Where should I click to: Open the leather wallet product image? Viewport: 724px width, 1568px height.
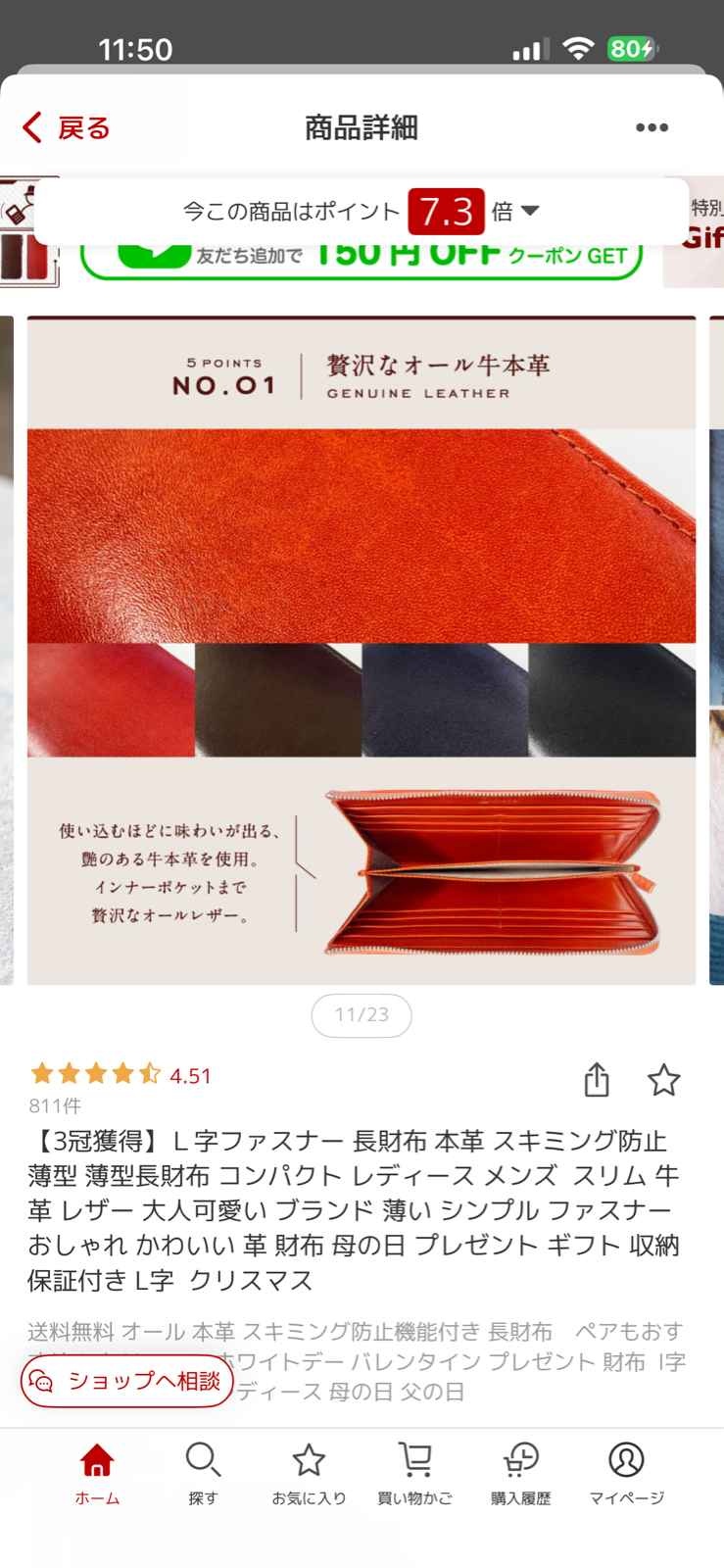(x=361, y=650)
